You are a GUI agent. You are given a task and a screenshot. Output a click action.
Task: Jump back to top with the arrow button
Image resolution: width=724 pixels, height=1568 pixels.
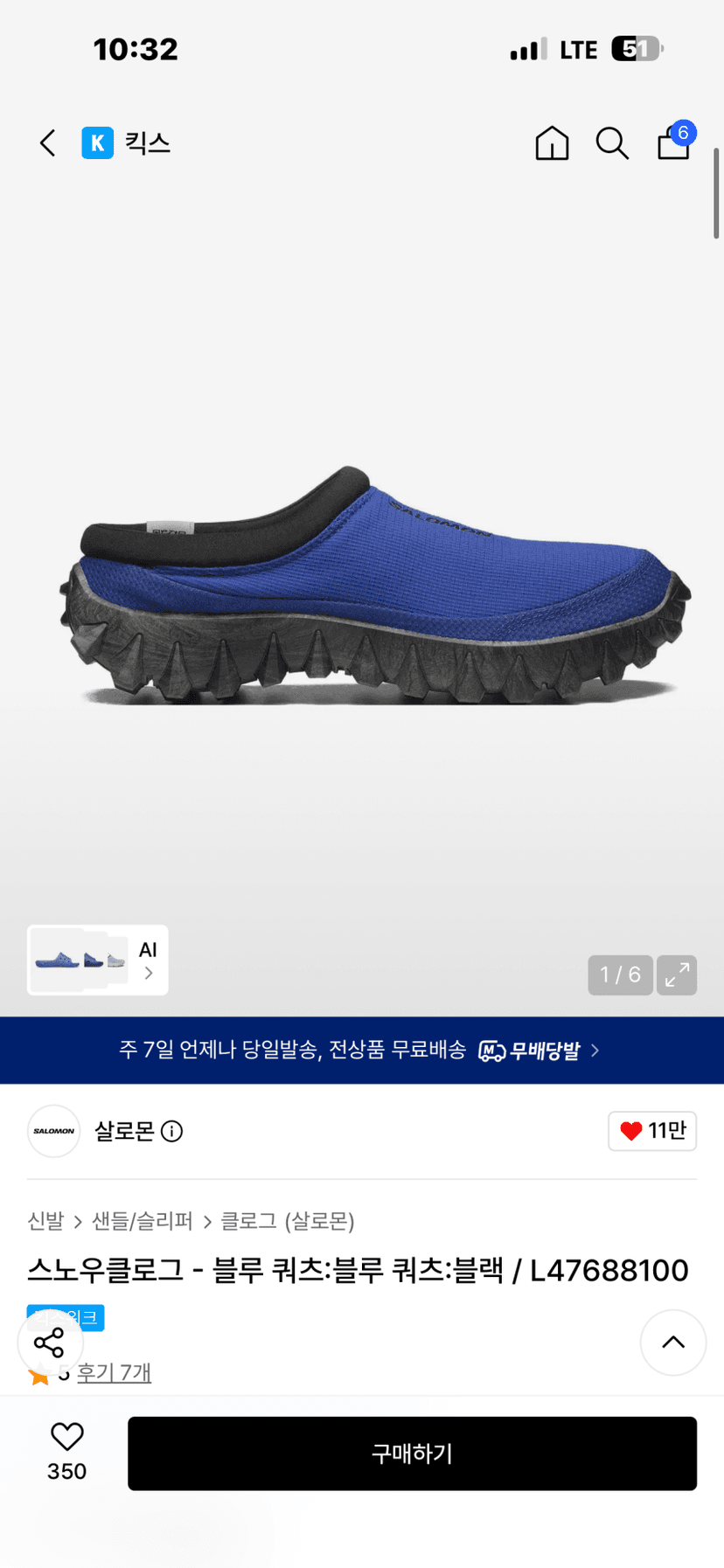(673, 1343)
